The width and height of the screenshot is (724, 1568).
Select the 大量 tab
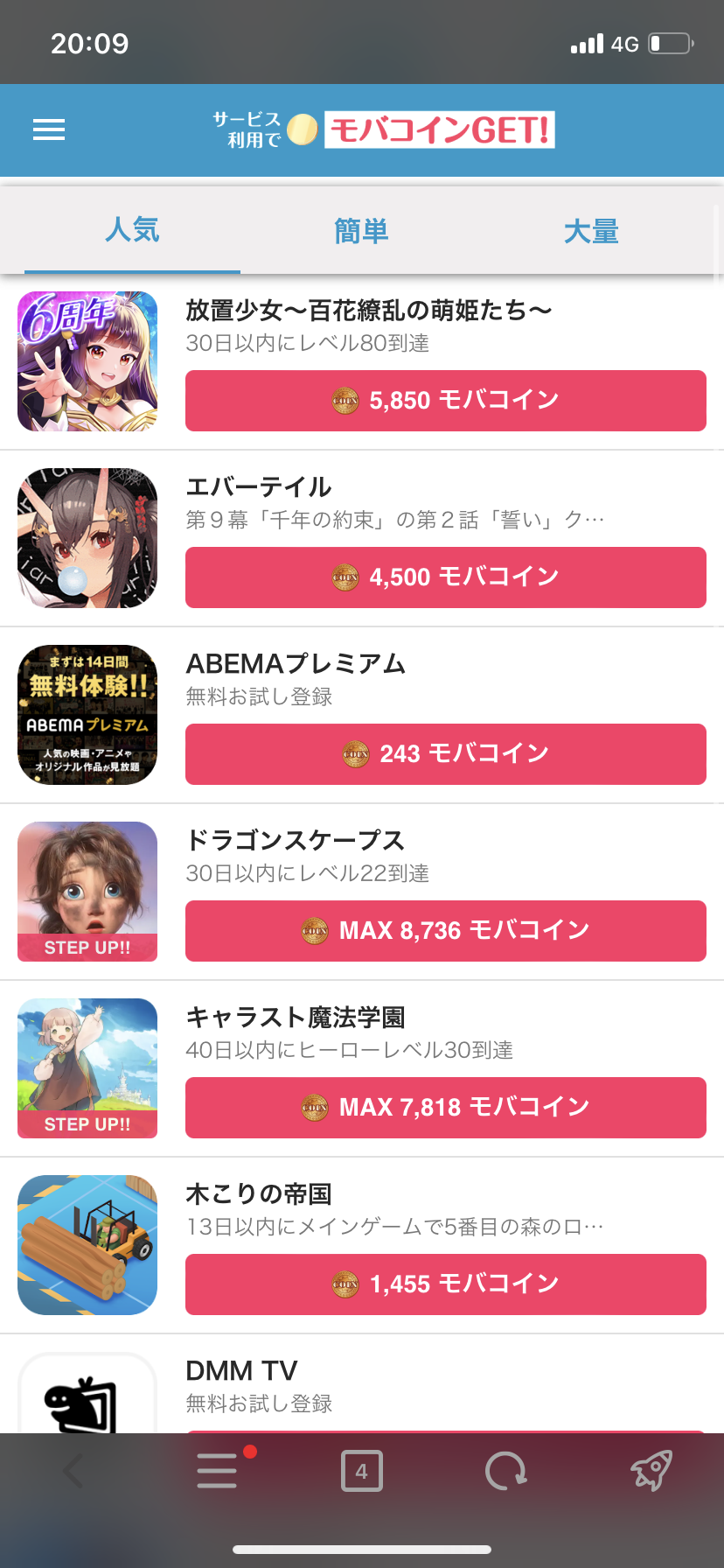coord(591,231)
